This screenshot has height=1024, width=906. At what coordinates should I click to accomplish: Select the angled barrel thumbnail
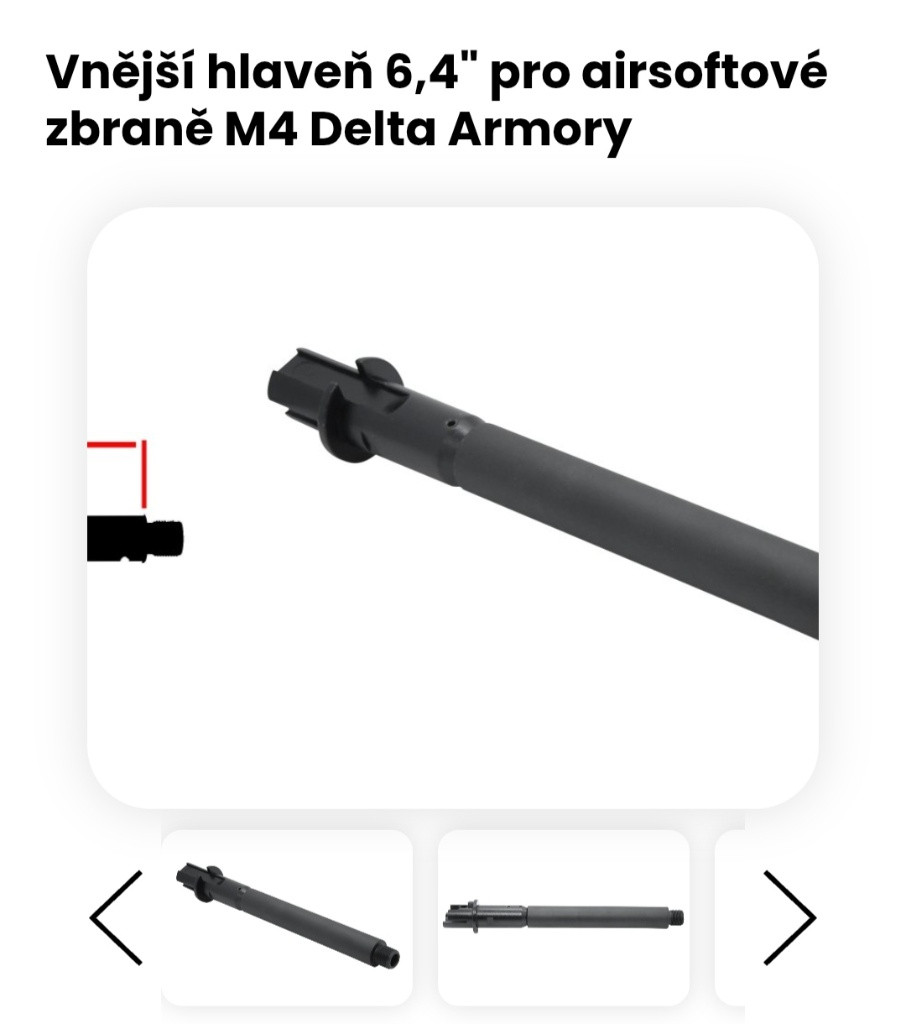(x=287, y=917)
